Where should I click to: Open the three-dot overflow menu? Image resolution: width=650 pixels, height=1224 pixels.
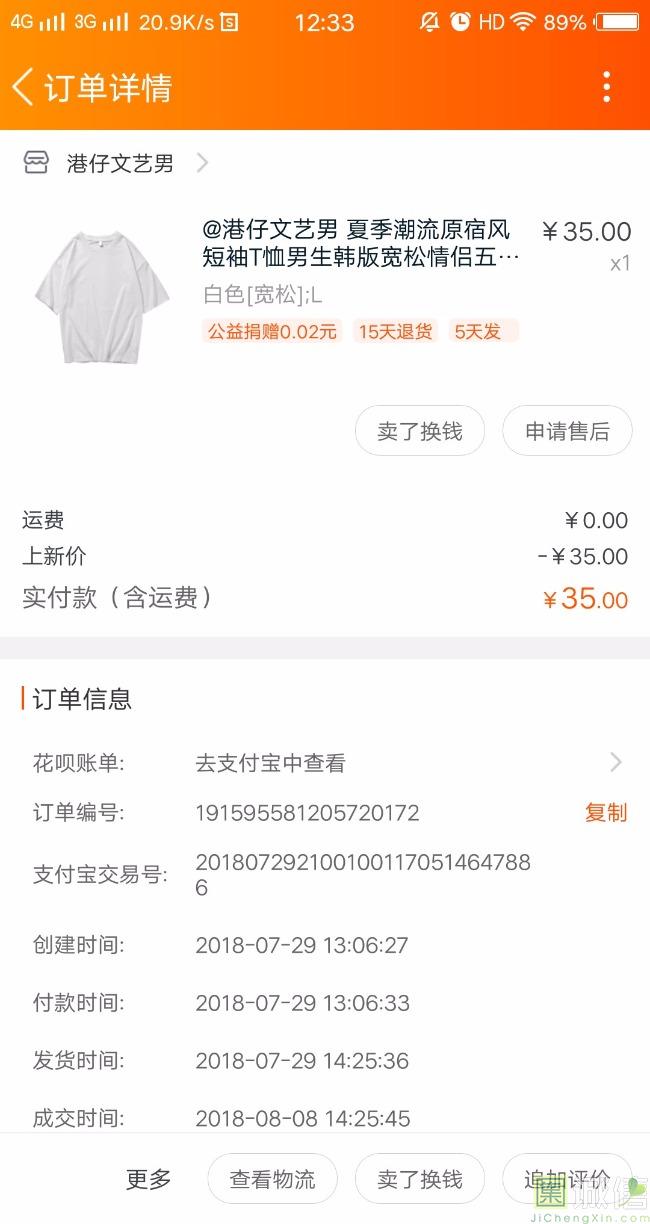pyautogui.click(x=606, y=87)
